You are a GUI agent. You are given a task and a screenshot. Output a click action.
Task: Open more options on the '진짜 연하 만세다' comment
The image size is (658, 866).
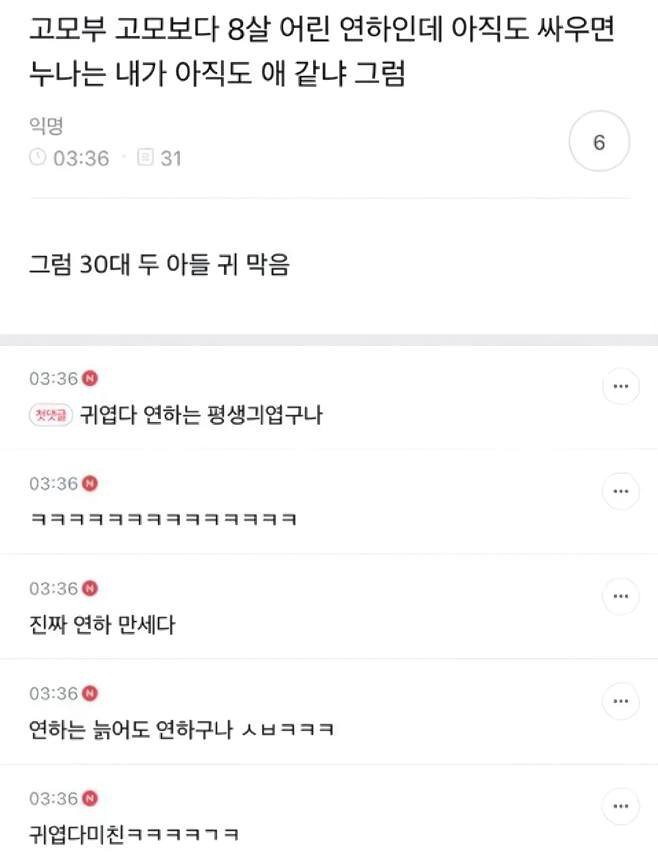(x=620, y=597)
